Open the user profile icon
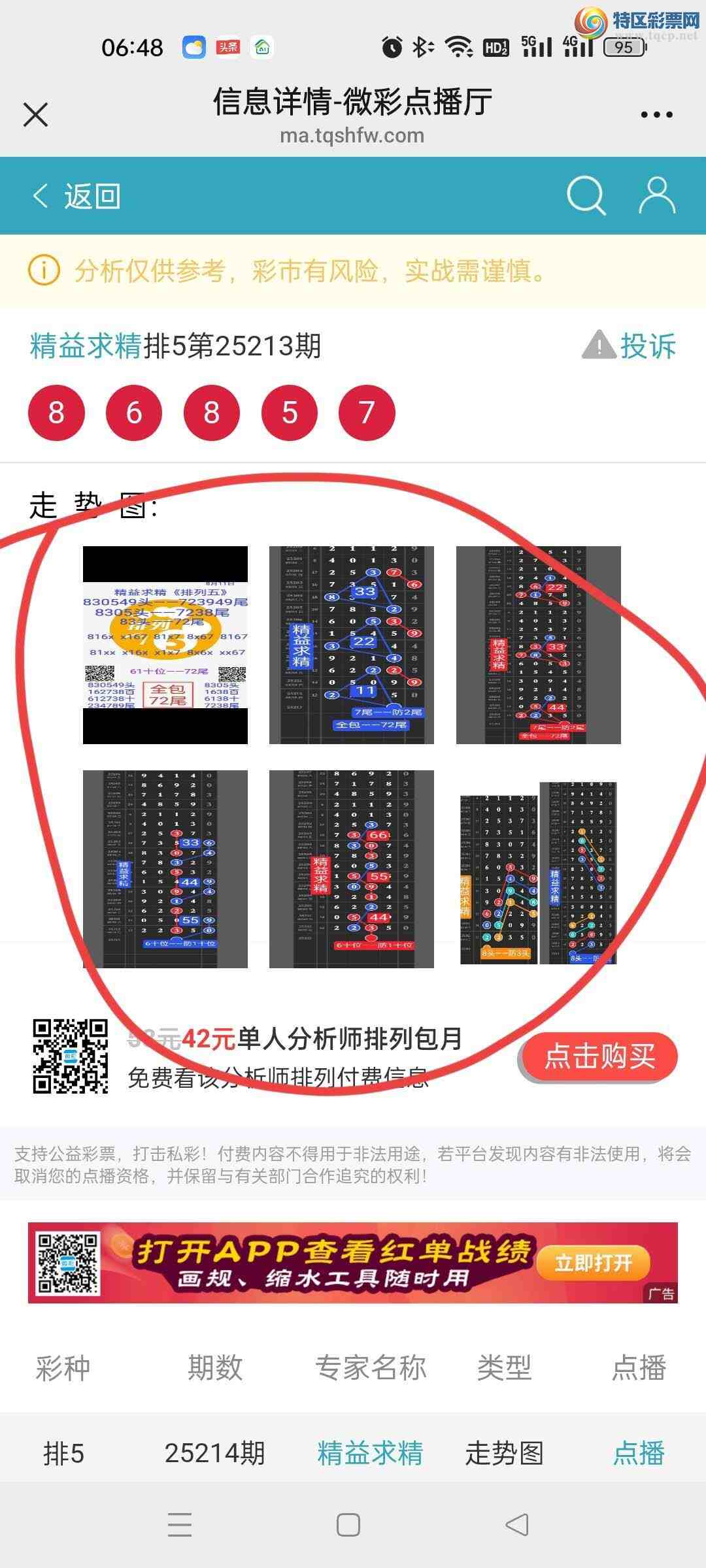This screenshot has width=706, height=1568. (x=656, y=195)
